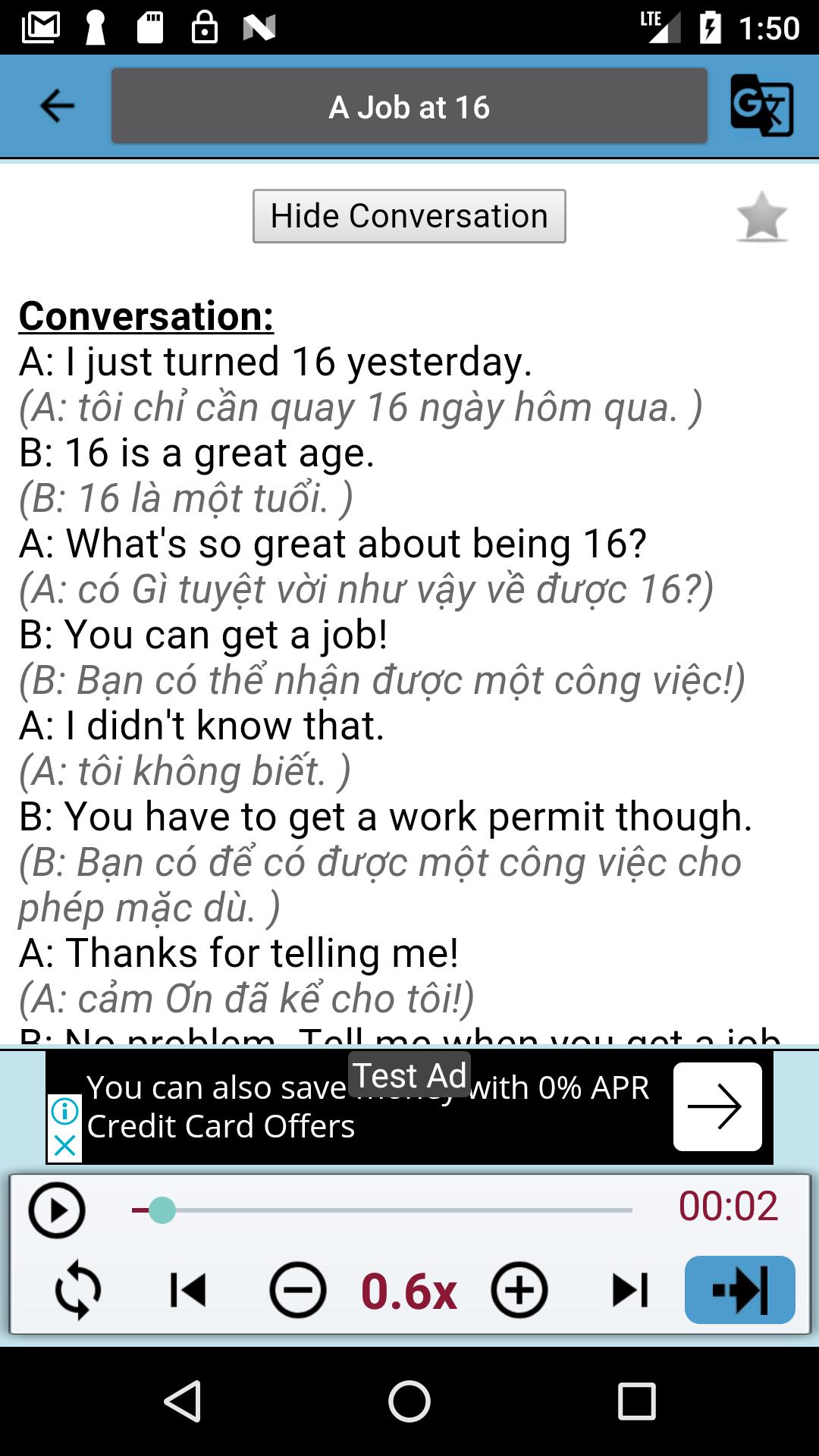Open the credit card offers ad arrow
The image size is (819, 1456).
[717, 1106]
